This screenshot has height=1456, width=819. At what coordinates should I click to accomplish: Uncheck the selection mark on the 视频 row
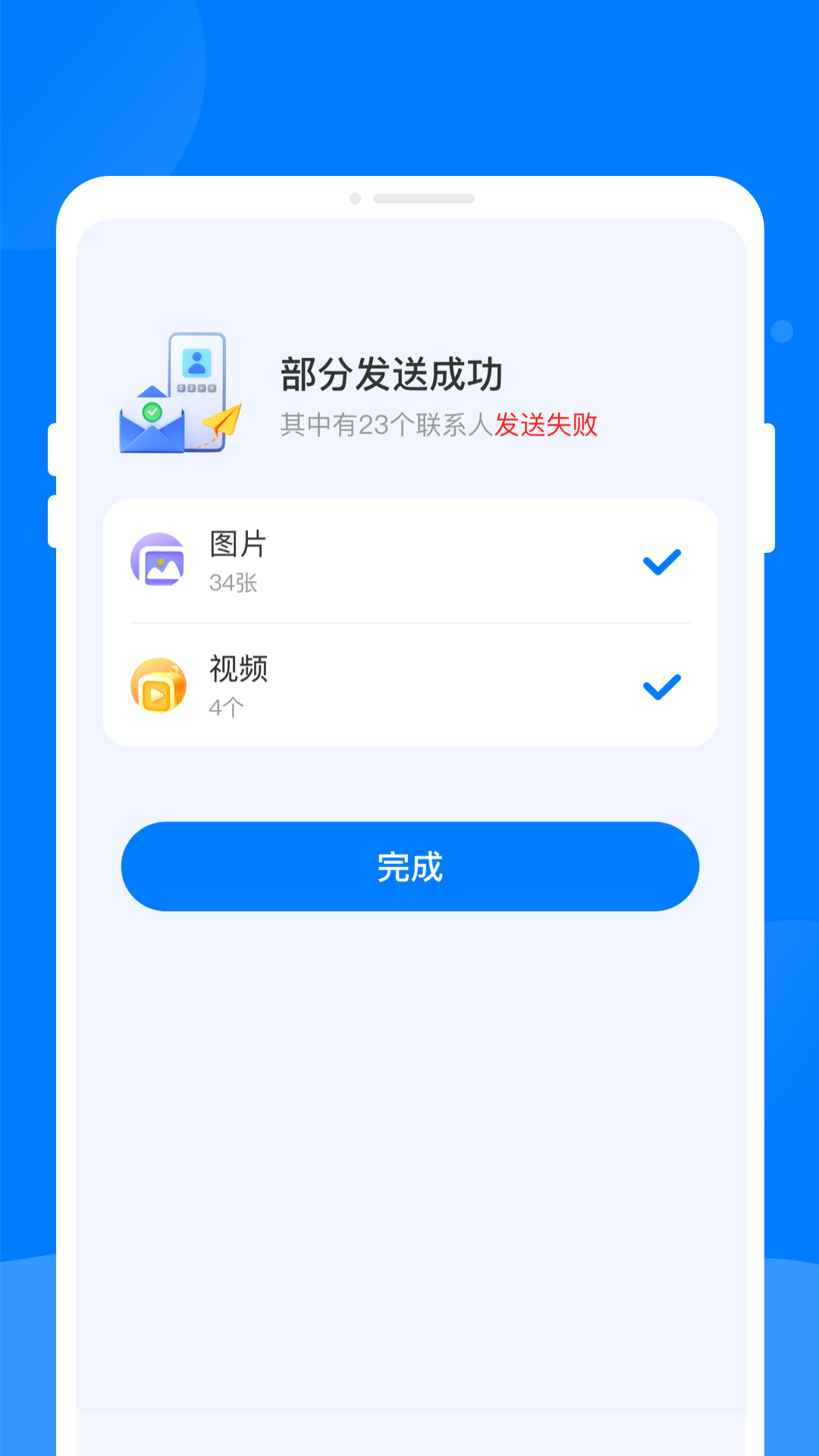pos(662,686)
